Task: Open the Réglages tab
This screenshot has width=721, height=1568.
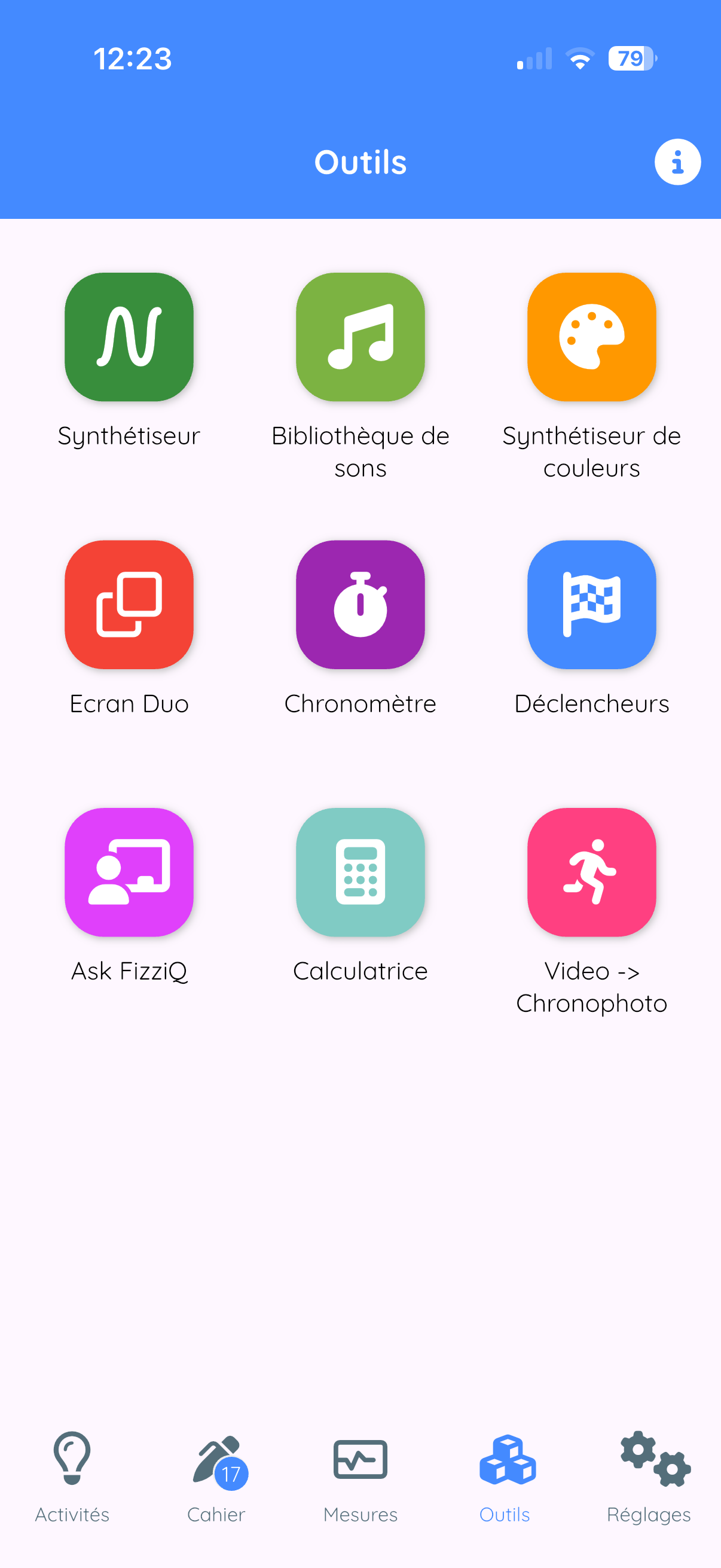Action: click(x=649, y=1476)
